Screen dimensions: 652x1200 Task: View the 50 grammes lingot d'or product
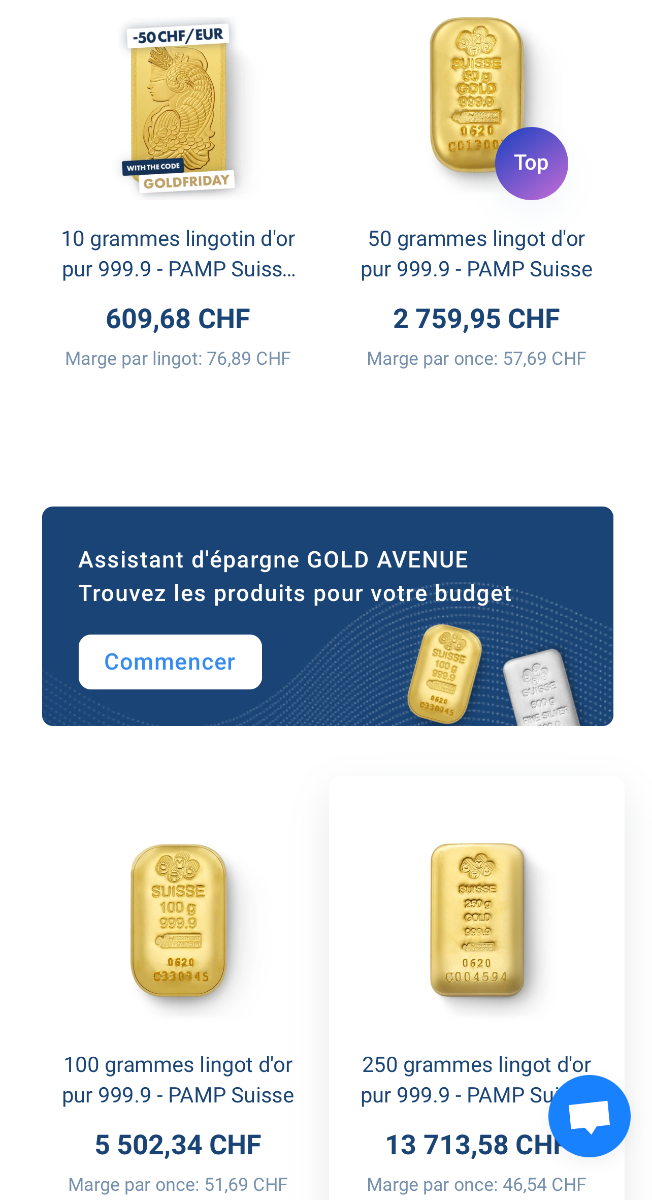476,254
